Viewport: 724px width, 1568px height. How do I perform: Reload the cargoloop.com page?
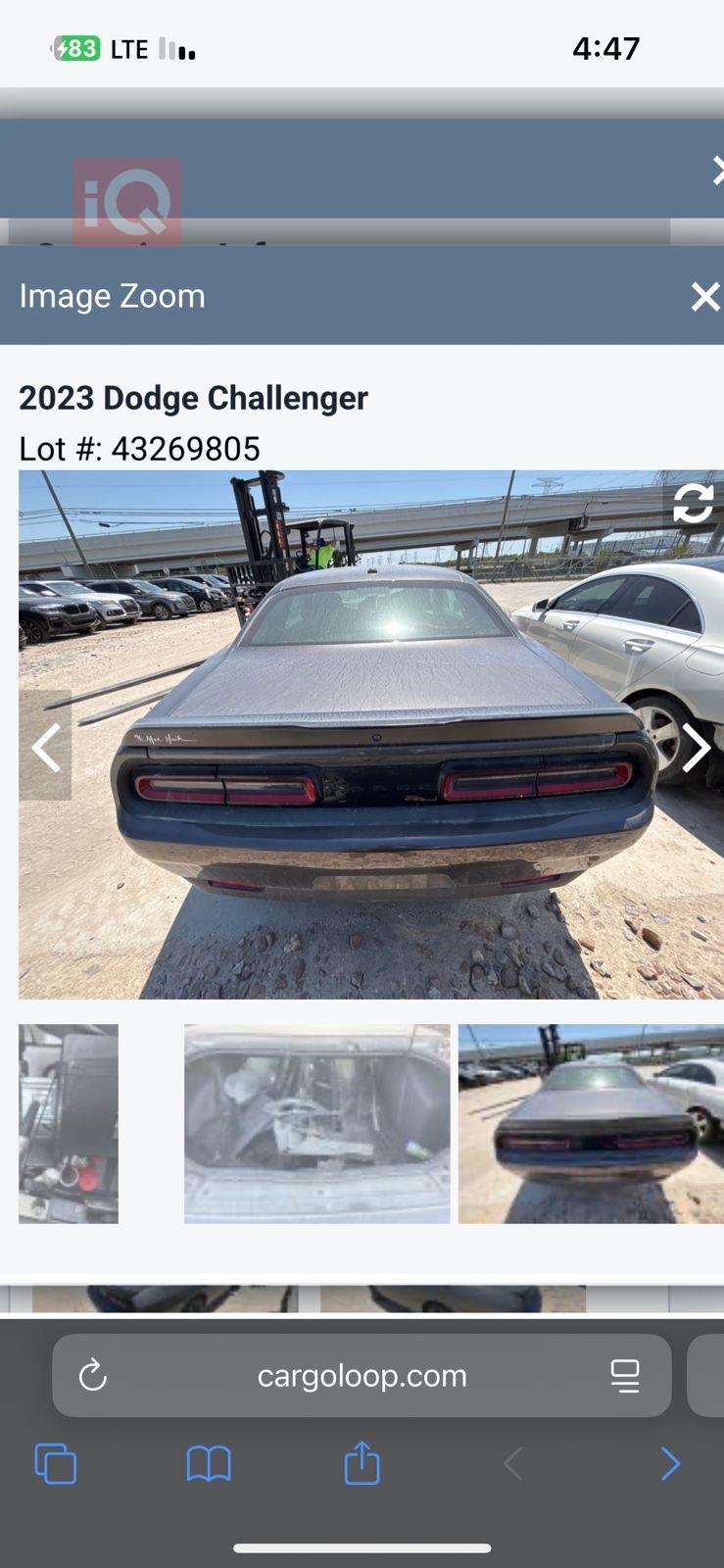93,1376
